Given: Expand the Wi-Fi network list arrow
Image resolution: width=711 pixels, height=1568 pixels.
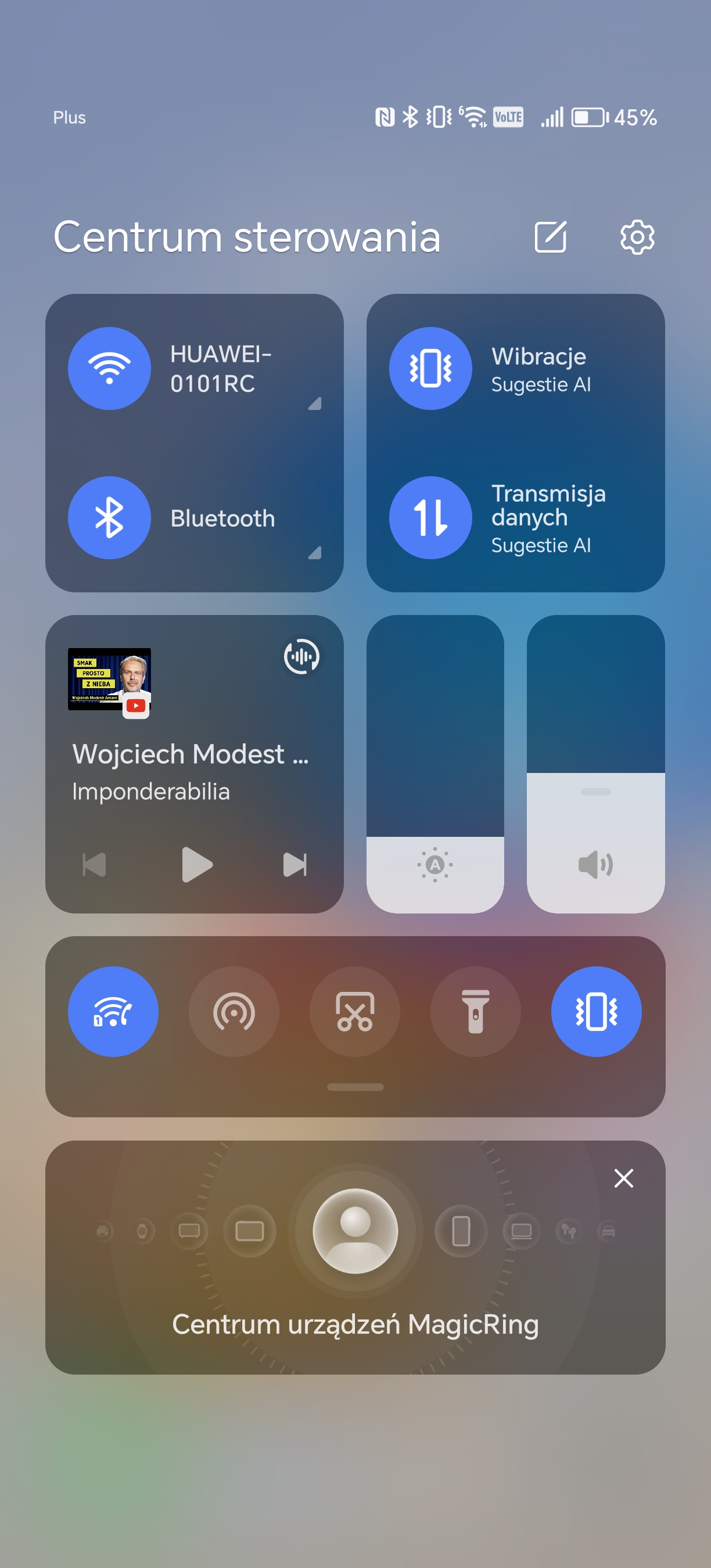Looking at the screenshot, I should (x=315, y=404).
